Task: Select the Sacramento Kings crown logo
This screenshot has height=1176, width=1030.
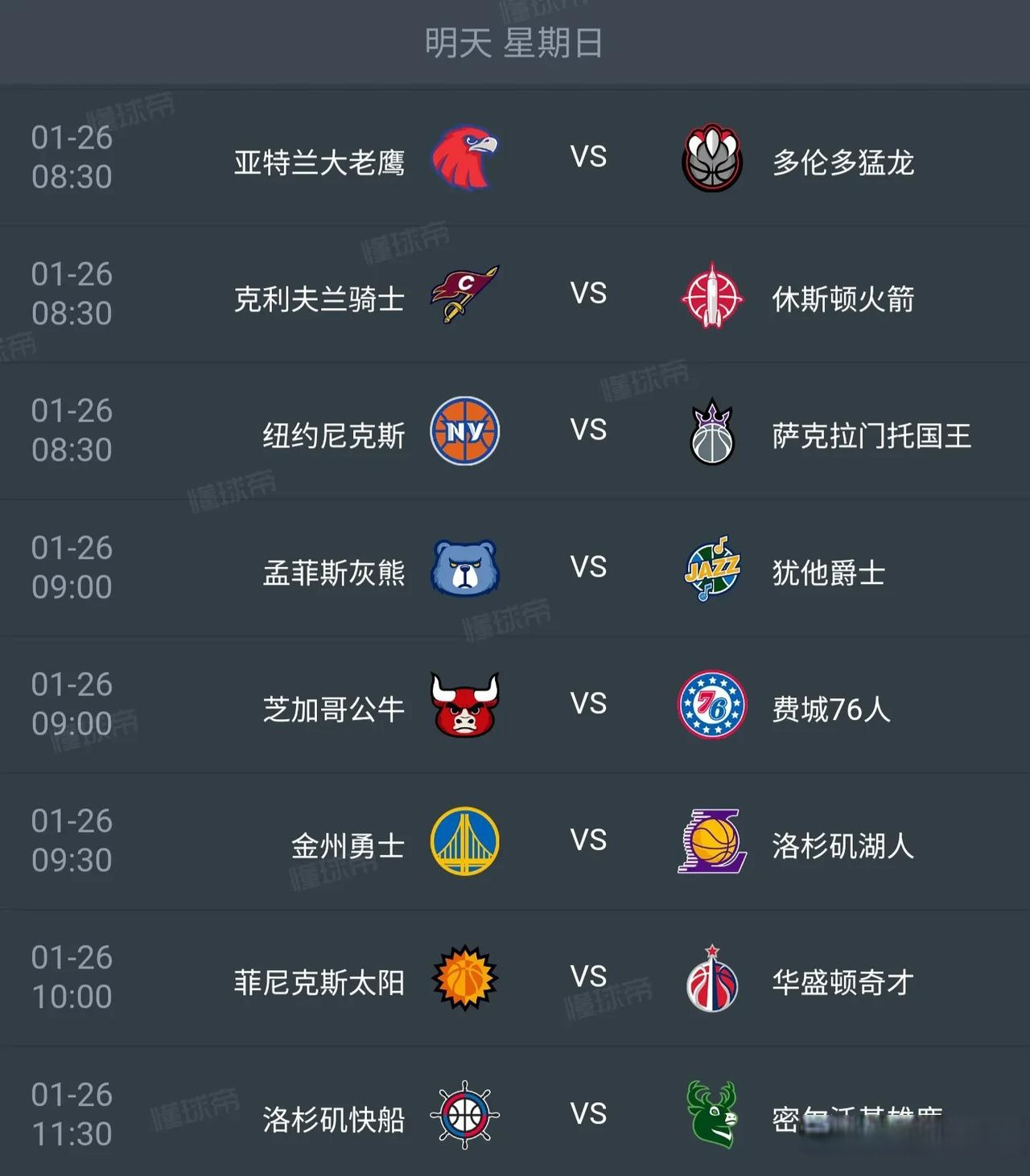Action: (711, 431)
